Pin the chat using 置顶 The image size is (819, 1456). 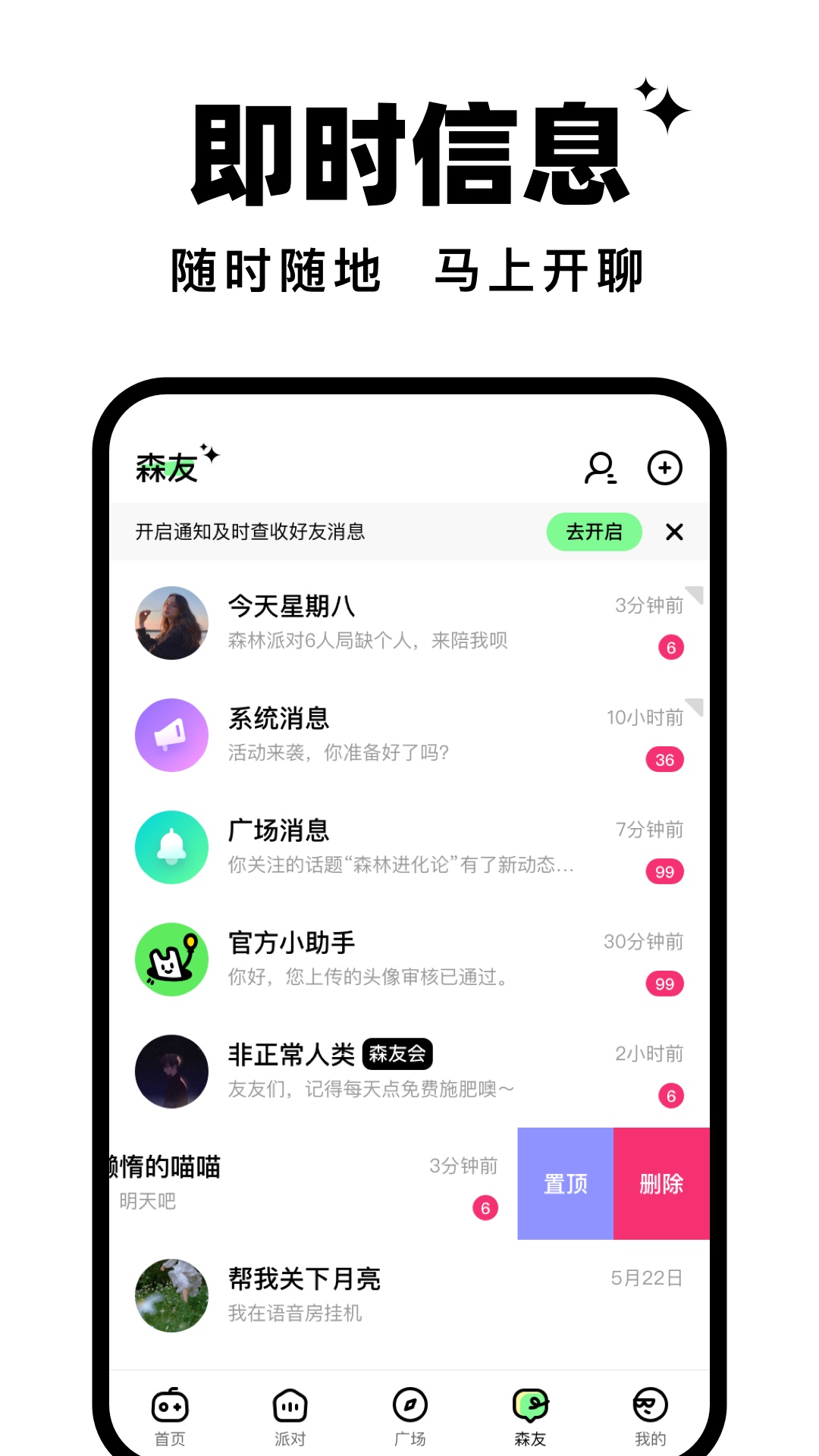(x=564, y=1183)
